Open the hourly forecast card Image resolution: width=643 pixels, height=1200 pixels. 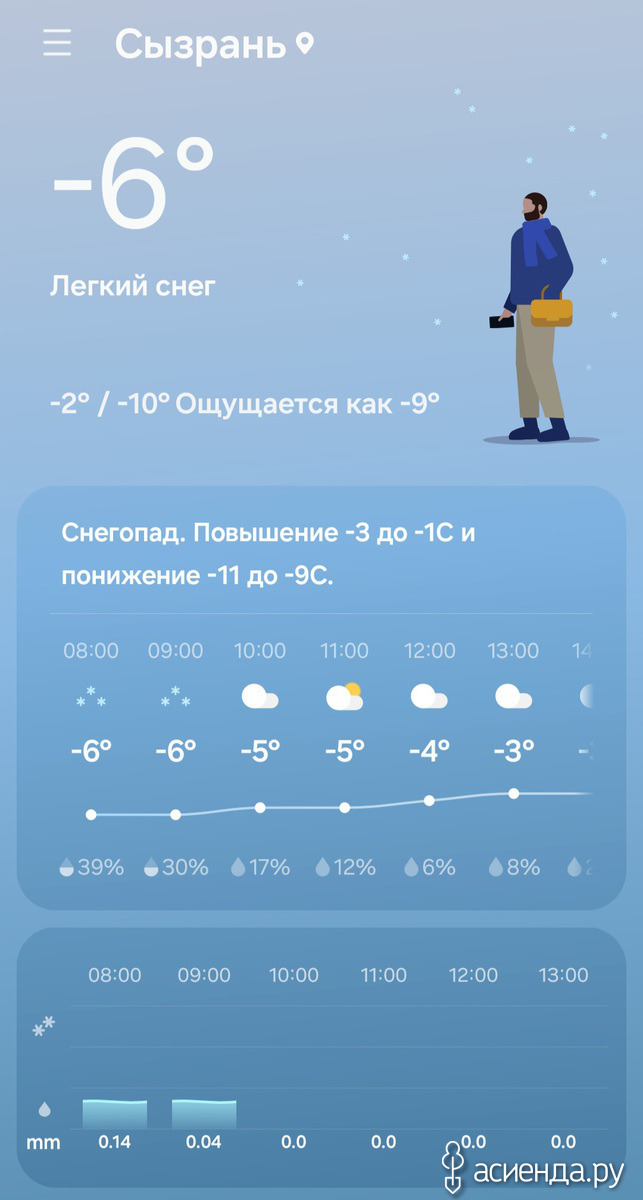pos(321,698)
